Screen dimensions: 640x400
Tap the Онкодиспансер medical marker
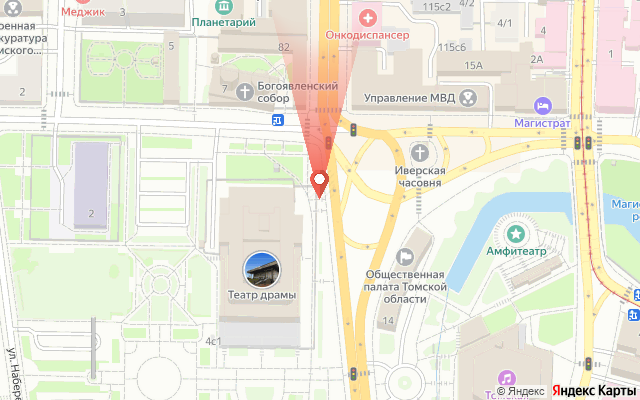click(x=370, y=17)
